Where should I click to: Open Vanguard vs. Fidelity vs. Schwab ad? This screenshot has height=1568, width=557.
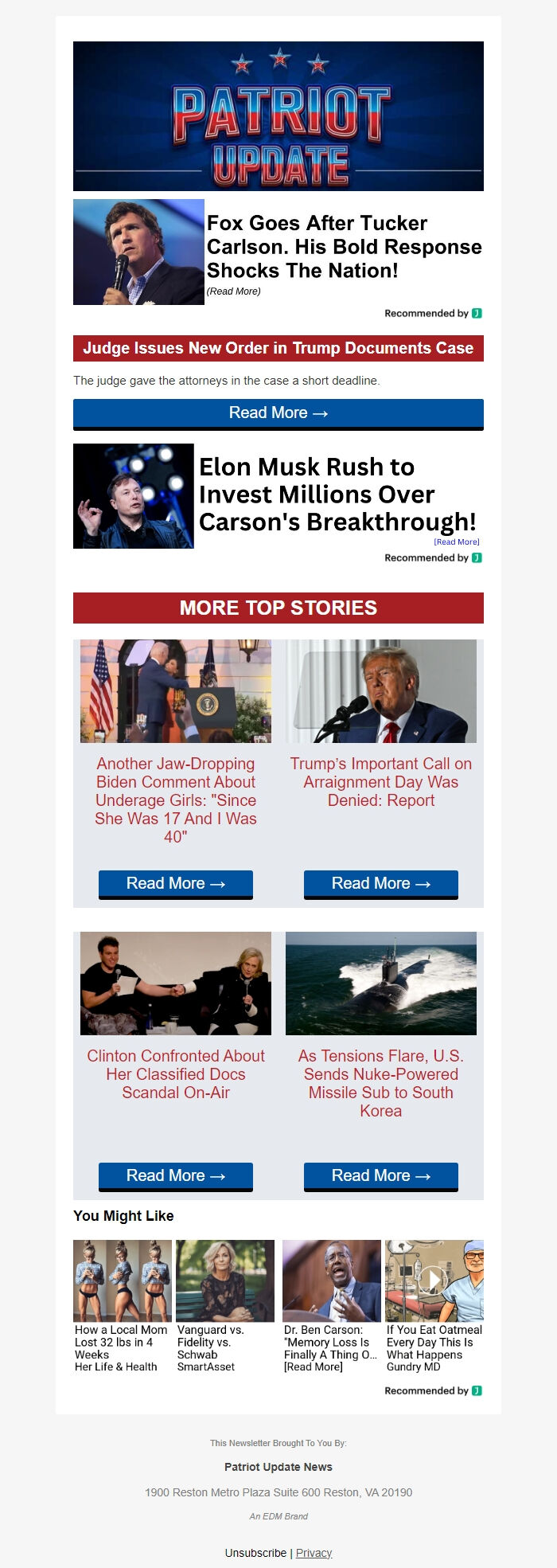(x=224, y=1306)
